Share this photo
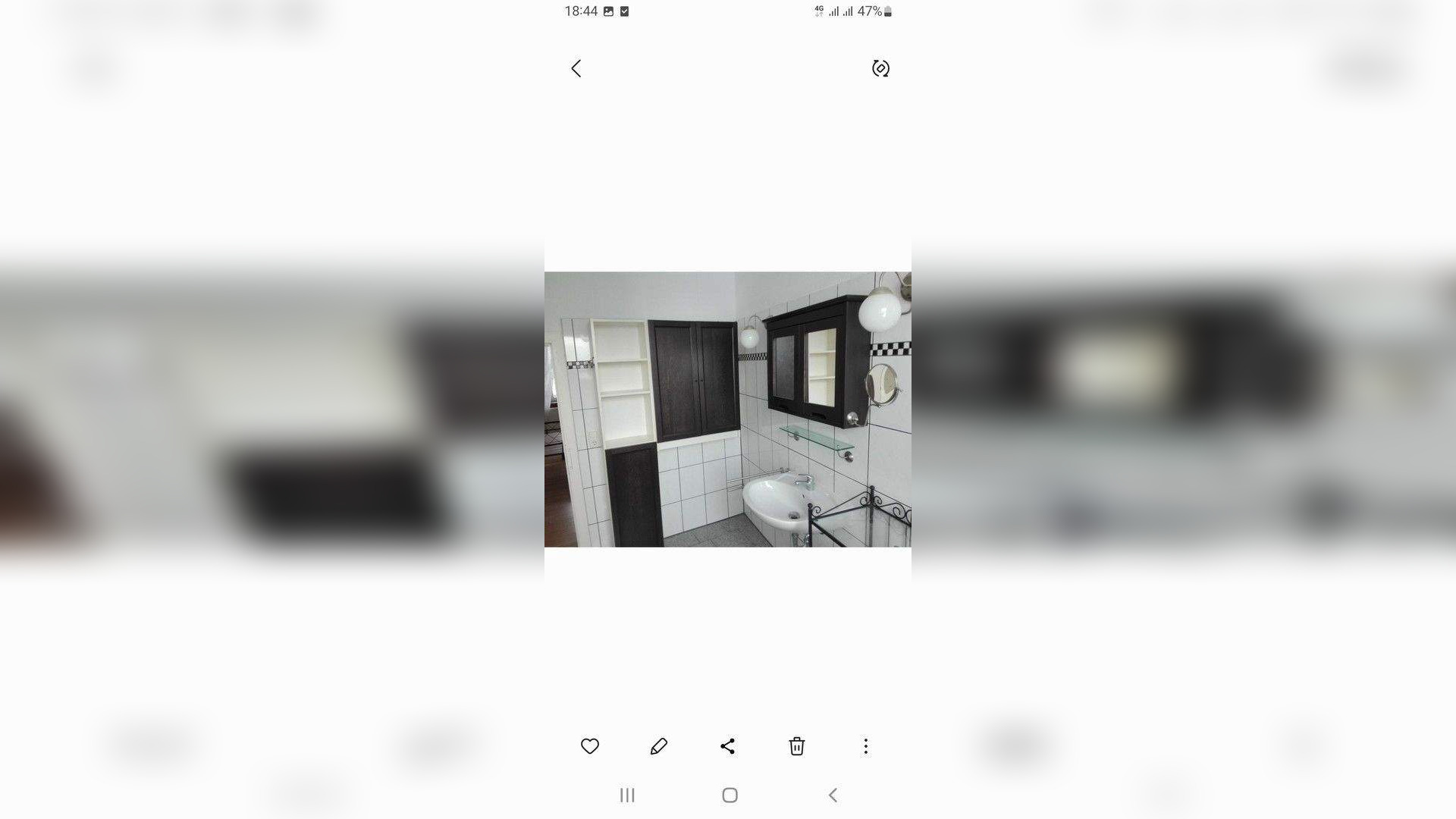Viewport: 1456px width, 819px height. [x=727, y=746]
